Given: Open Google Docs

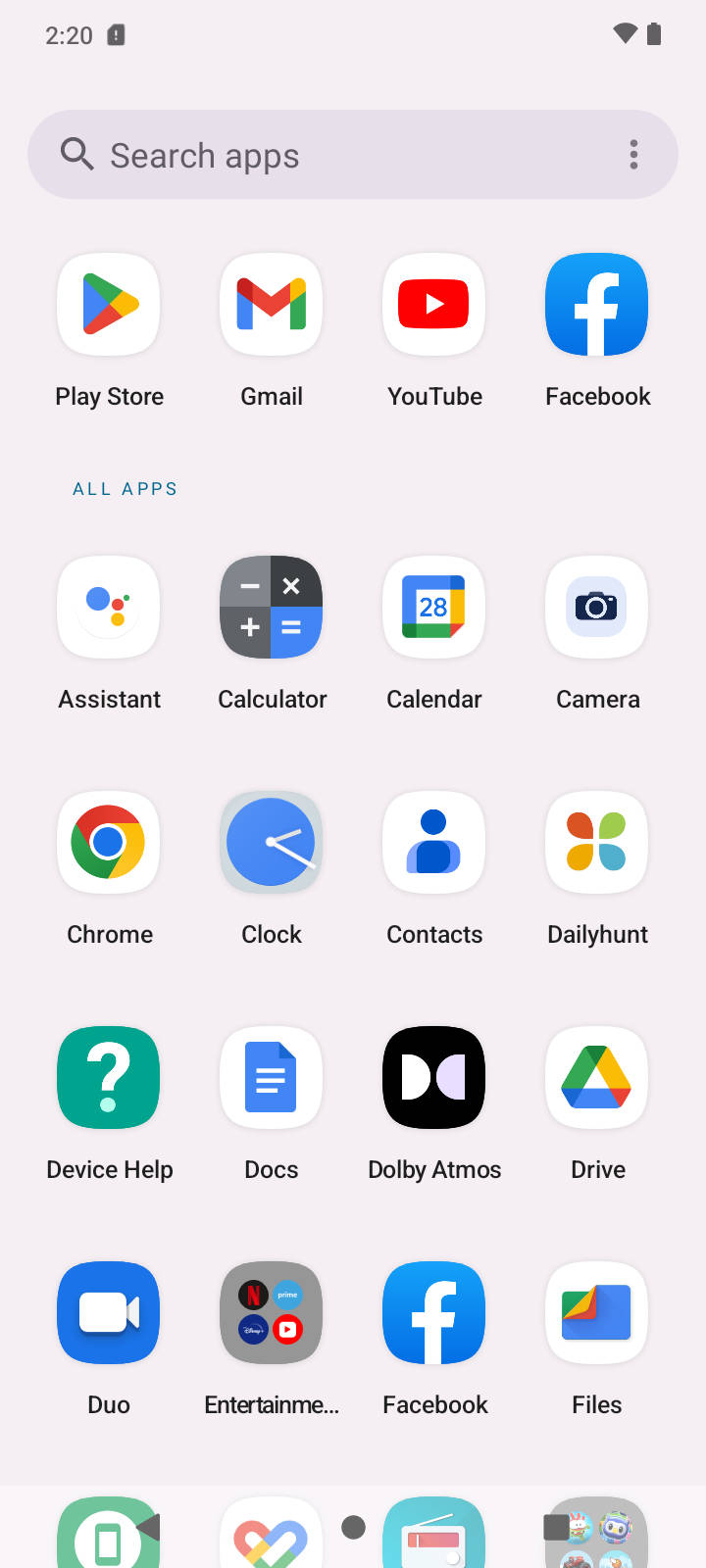Looking at the screenshot, I should pyautogui.click(x=272, y=1078).
